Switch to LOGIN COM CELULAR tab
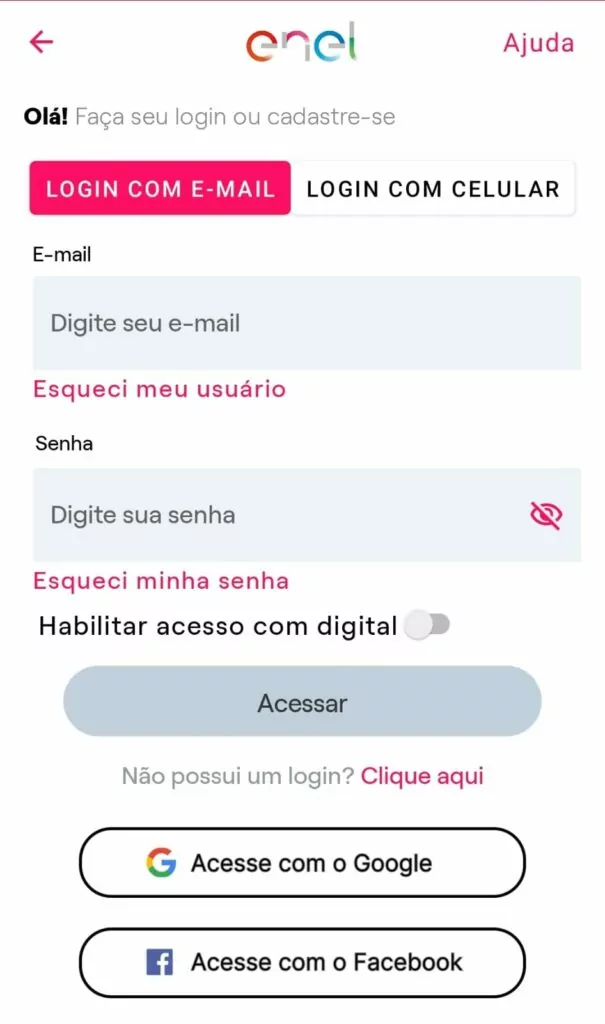Image resolution: width=605 pixels, height=1024 pixels. (433, 188)
